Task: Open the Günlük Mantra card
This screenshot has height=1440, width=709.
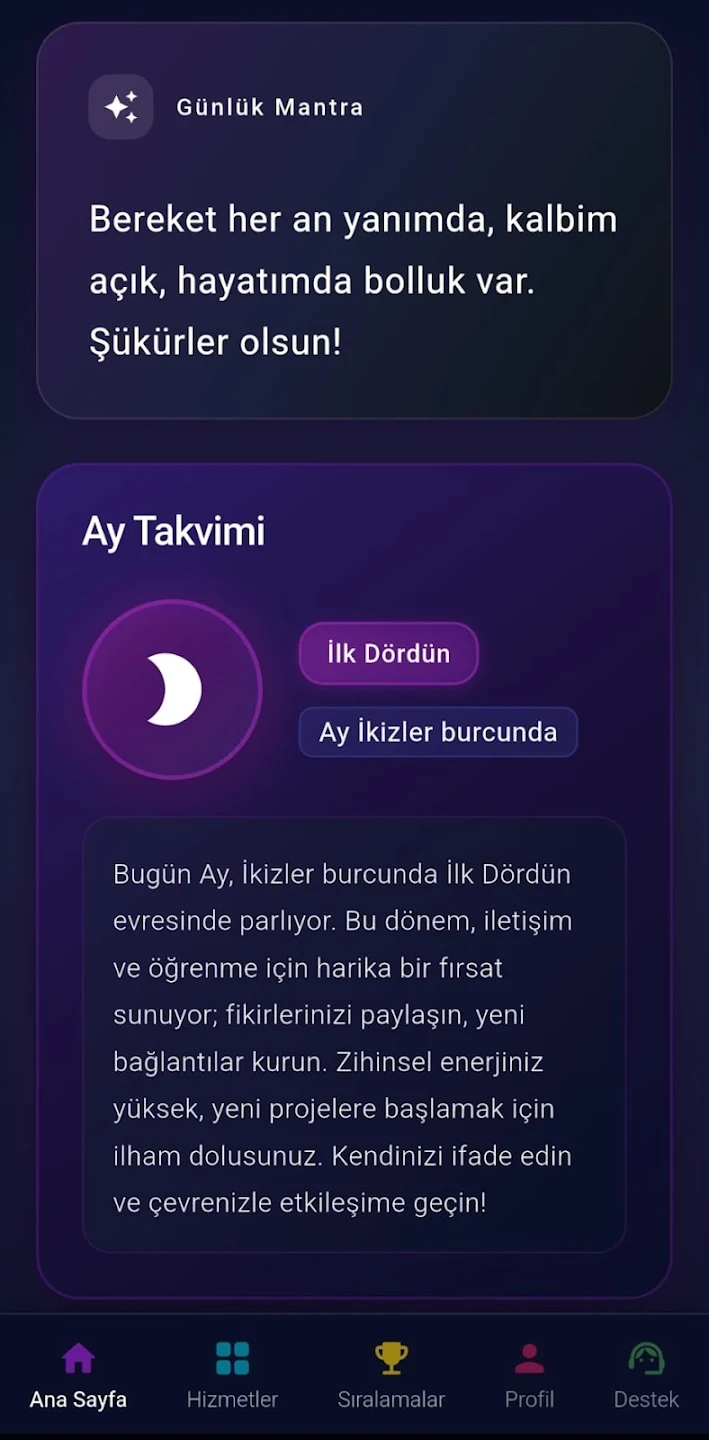Action: click(354, 220)
